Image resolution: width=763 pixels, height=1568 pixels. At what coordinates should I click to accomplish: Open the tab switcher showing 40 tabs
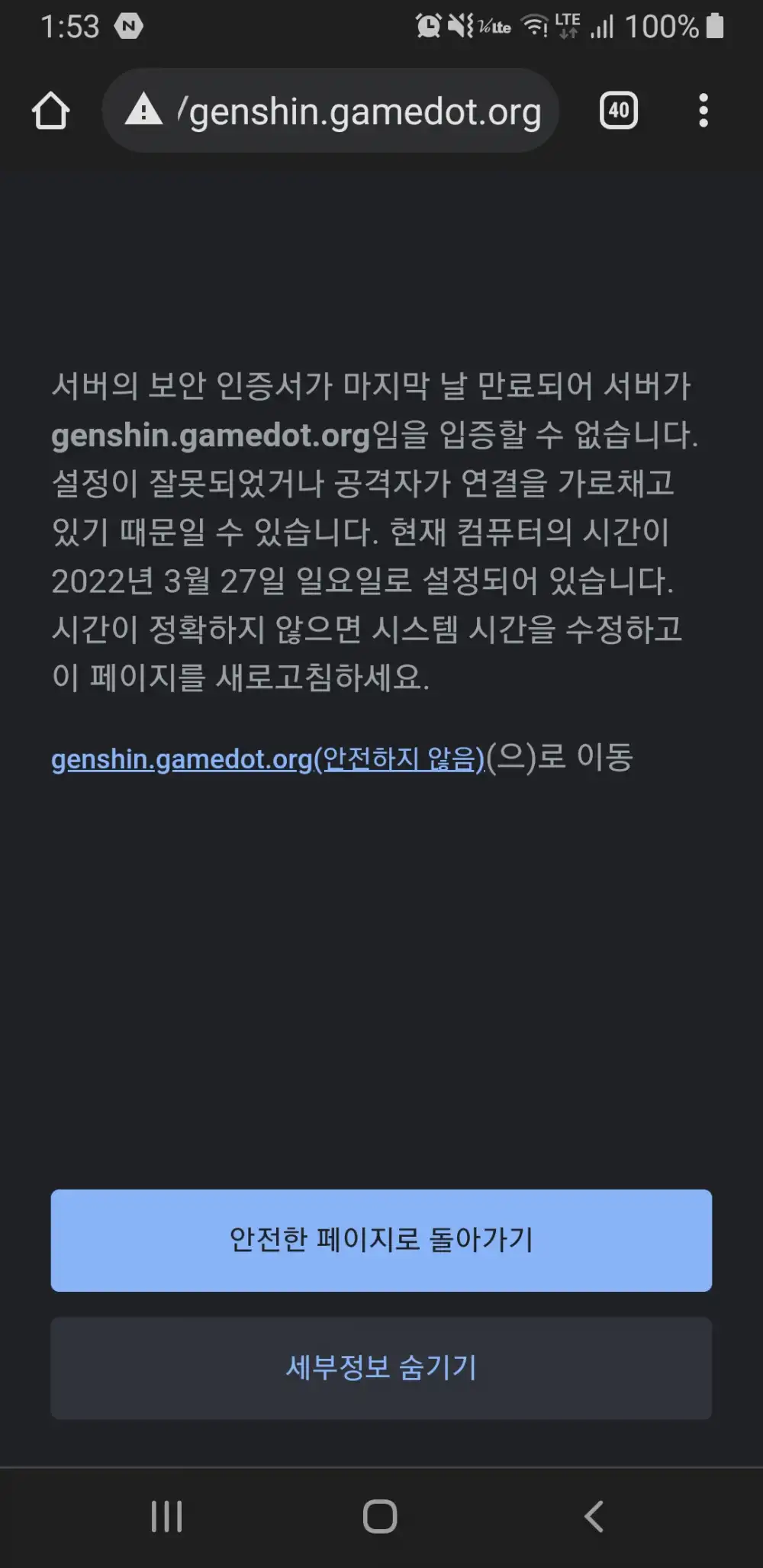pos(618,111)
